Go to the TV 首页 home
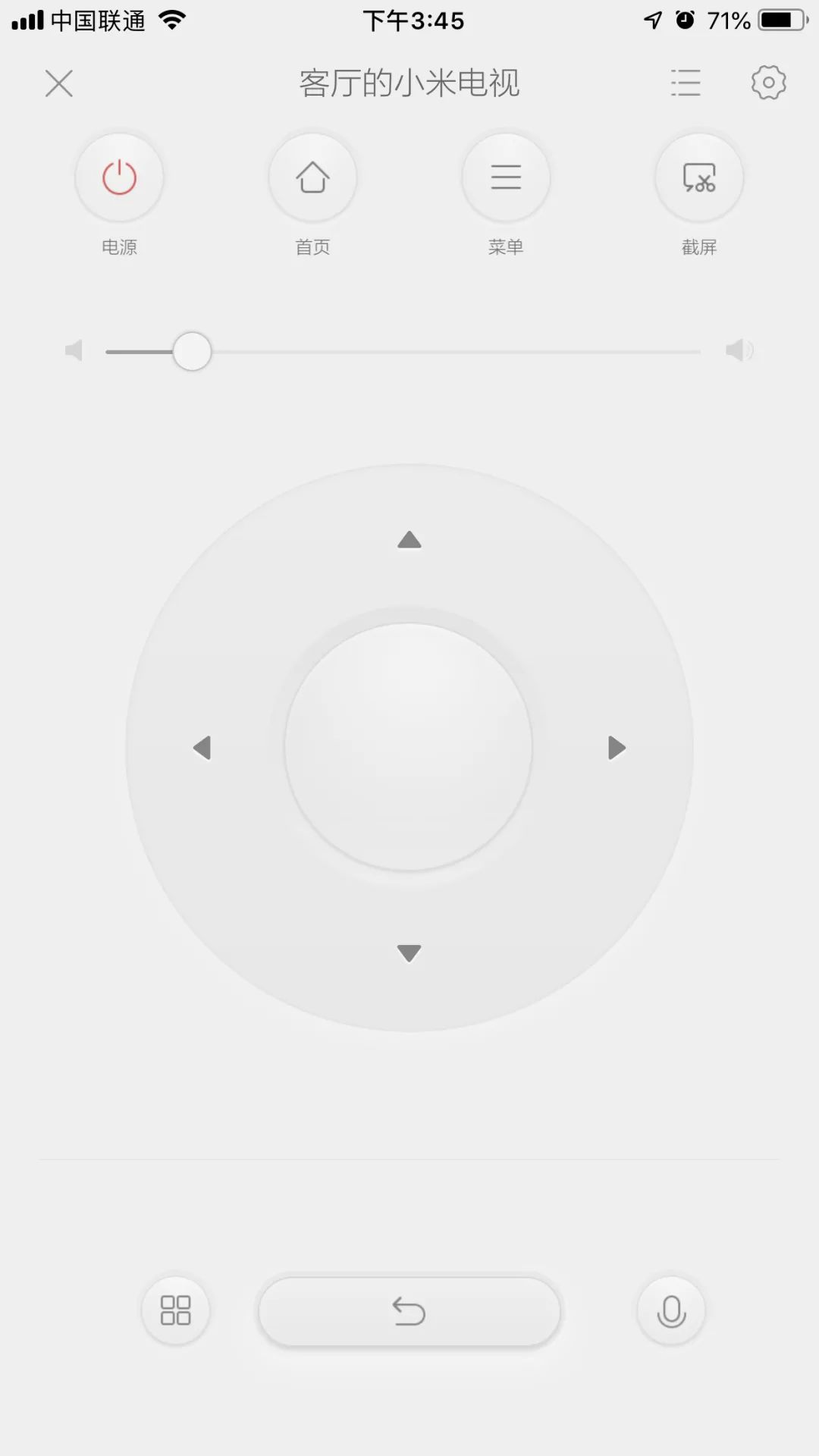Image resolution: width=819 pixels, height=1456 pixels. [x=312, y=178]
